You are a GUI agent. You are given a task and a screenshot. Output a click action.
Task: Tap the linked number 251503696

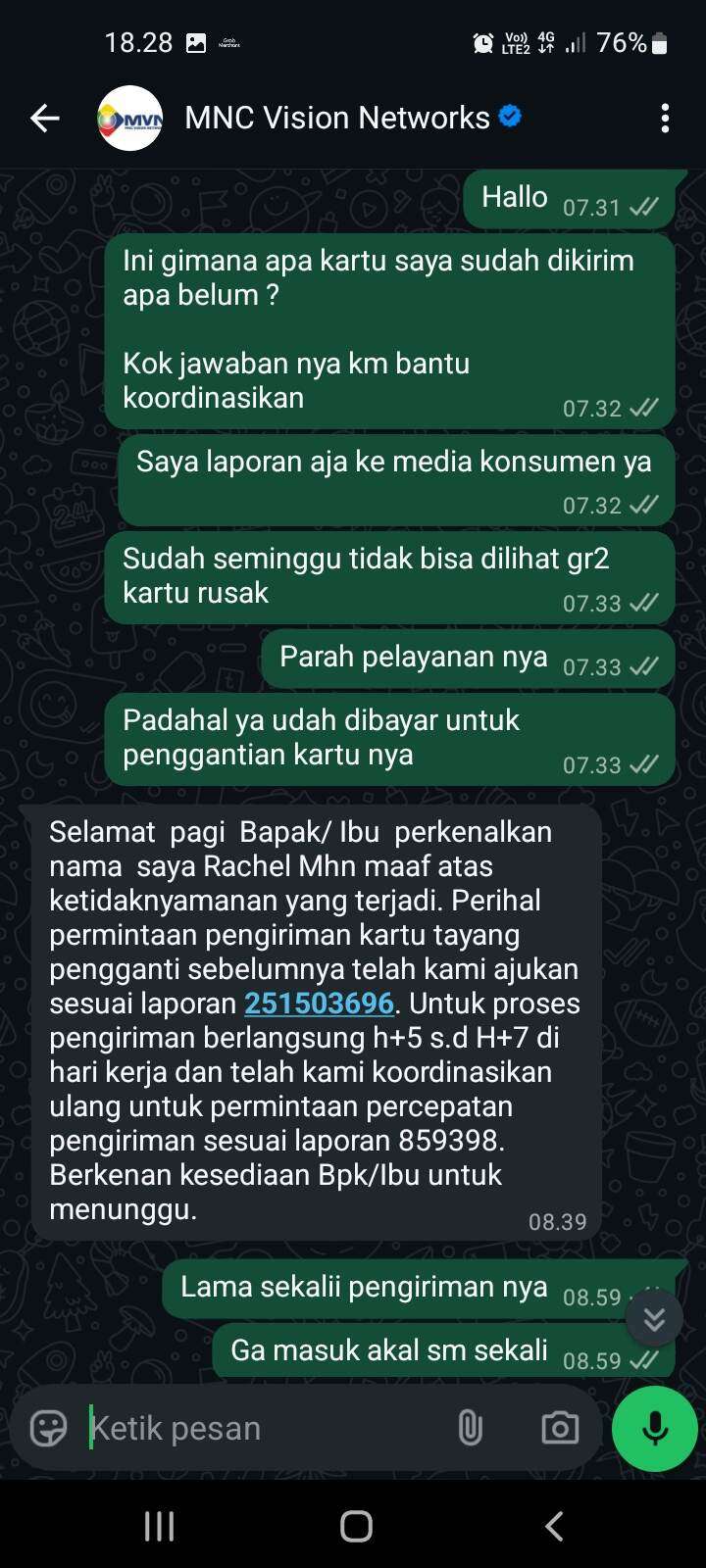coord(319,1004)
